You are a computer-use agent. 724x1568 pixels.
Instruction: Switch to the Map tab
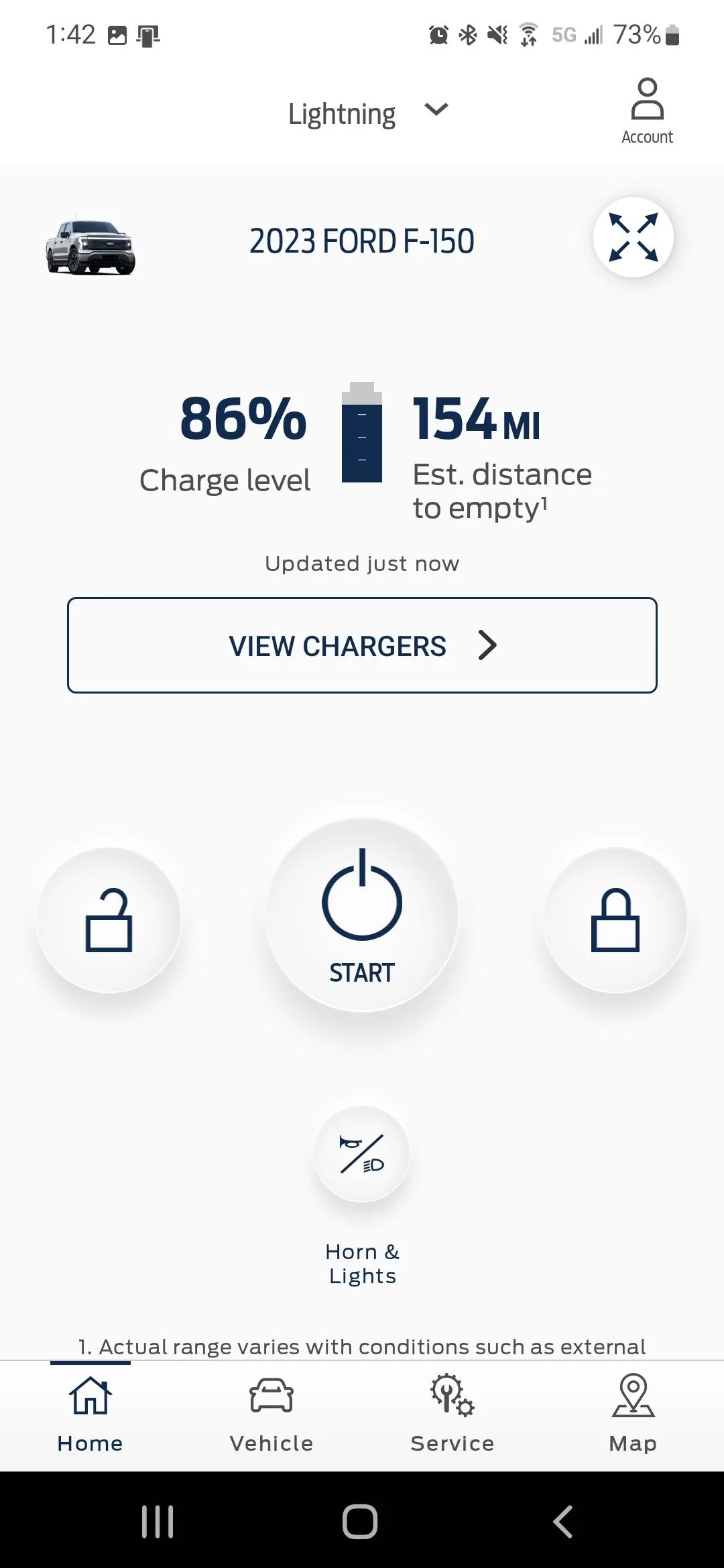tap(633, 1414)
